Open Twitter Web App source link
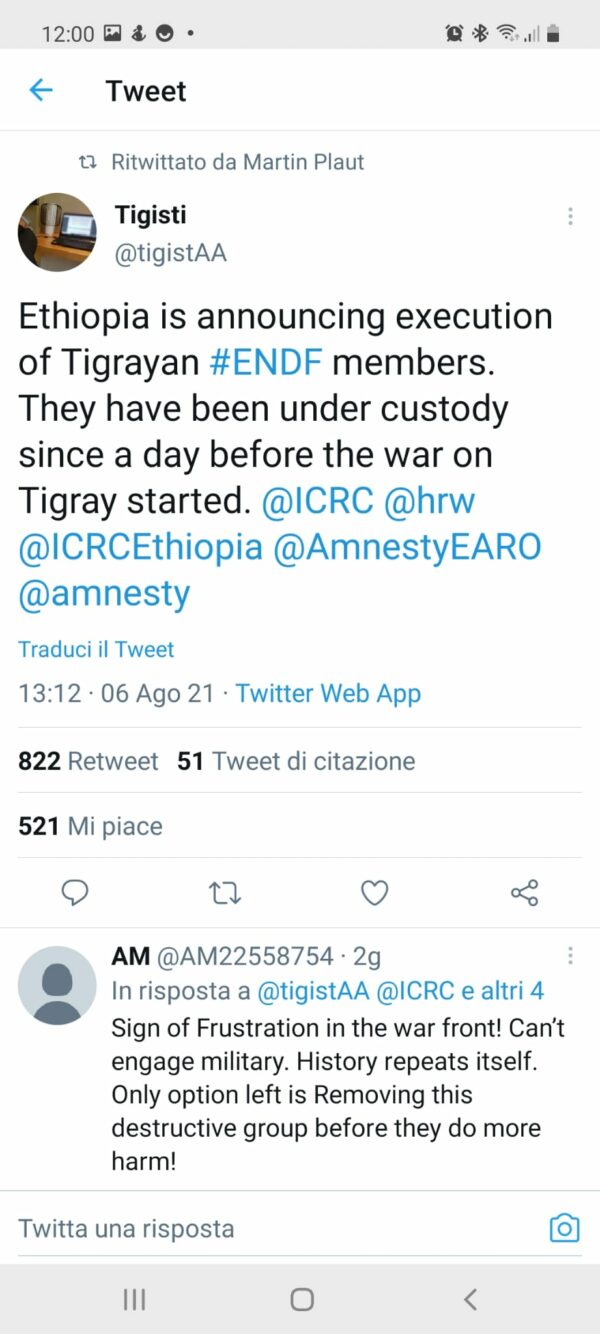The image size is (600, 1334). coord(328,694)
